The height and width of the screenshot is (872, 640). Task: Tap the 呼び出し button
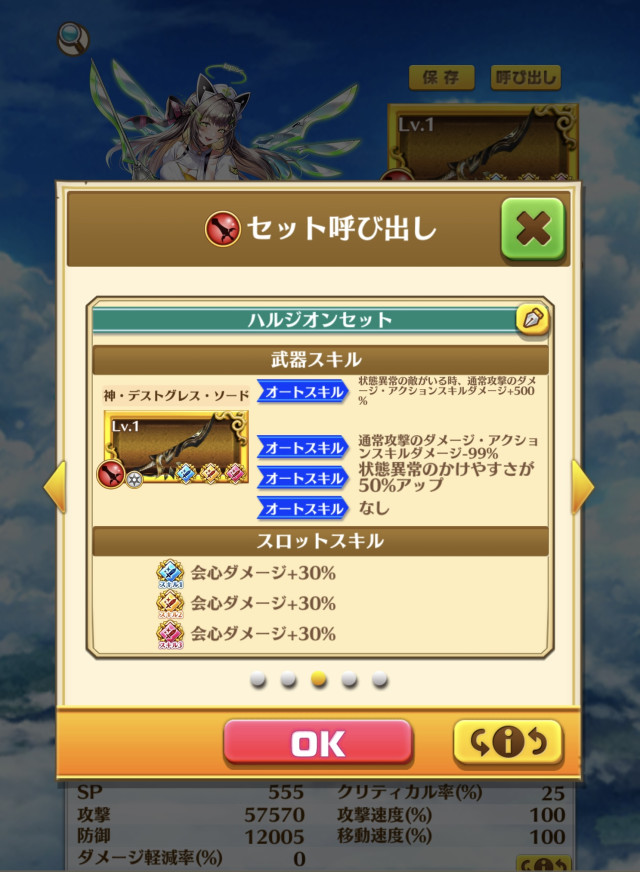(x=525, y=77)
